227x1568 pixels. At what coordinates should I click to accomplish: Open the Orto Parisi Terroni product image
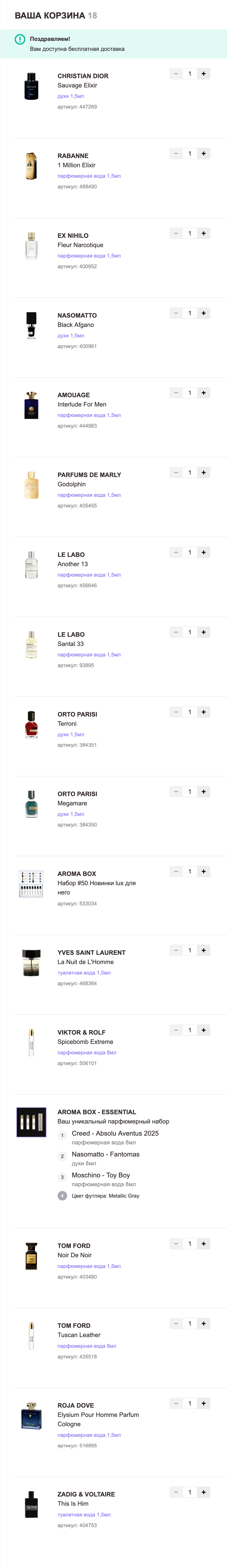[x=31, y=724]
